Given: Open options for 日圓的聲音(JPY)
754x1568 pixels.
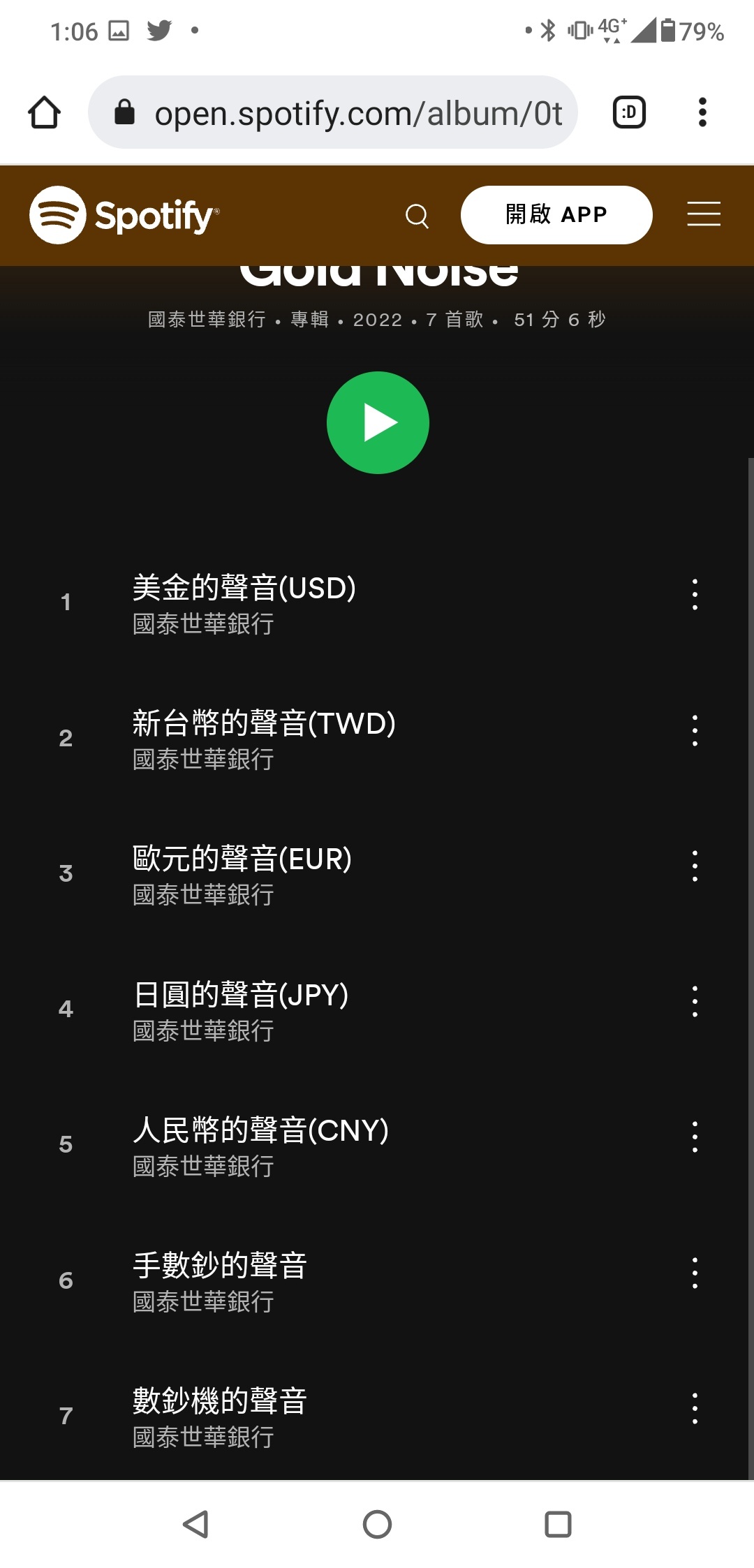Looking at the screenshot, I should pyautogui.click(x=695, y=1001).
